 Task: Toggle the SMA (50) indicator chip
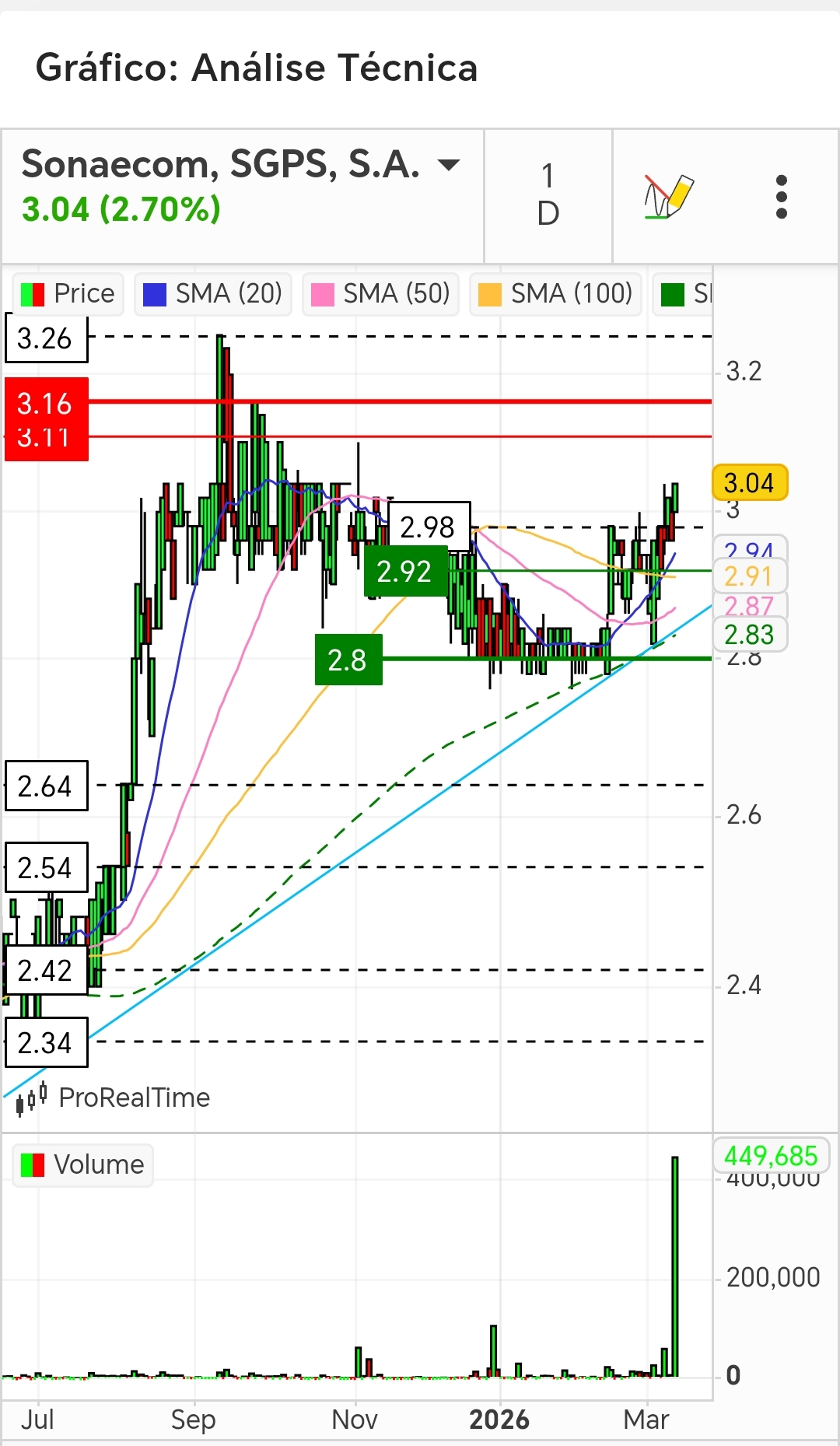point(380,294)
